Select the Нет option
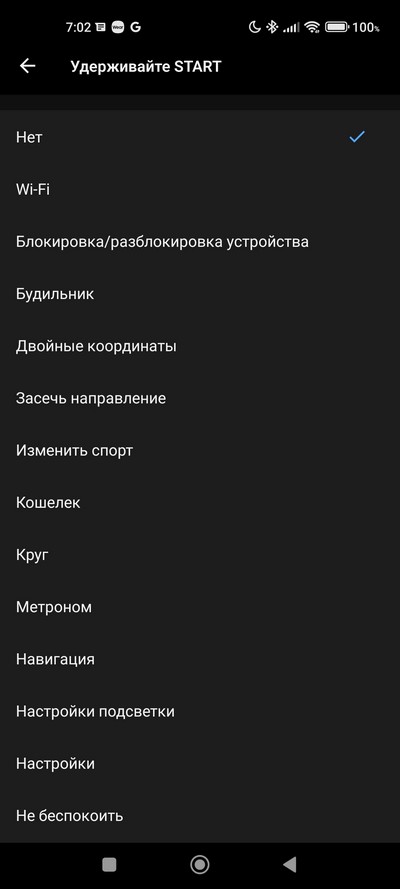The width and height of the screenshot is (400, 889). pos(200,137)
